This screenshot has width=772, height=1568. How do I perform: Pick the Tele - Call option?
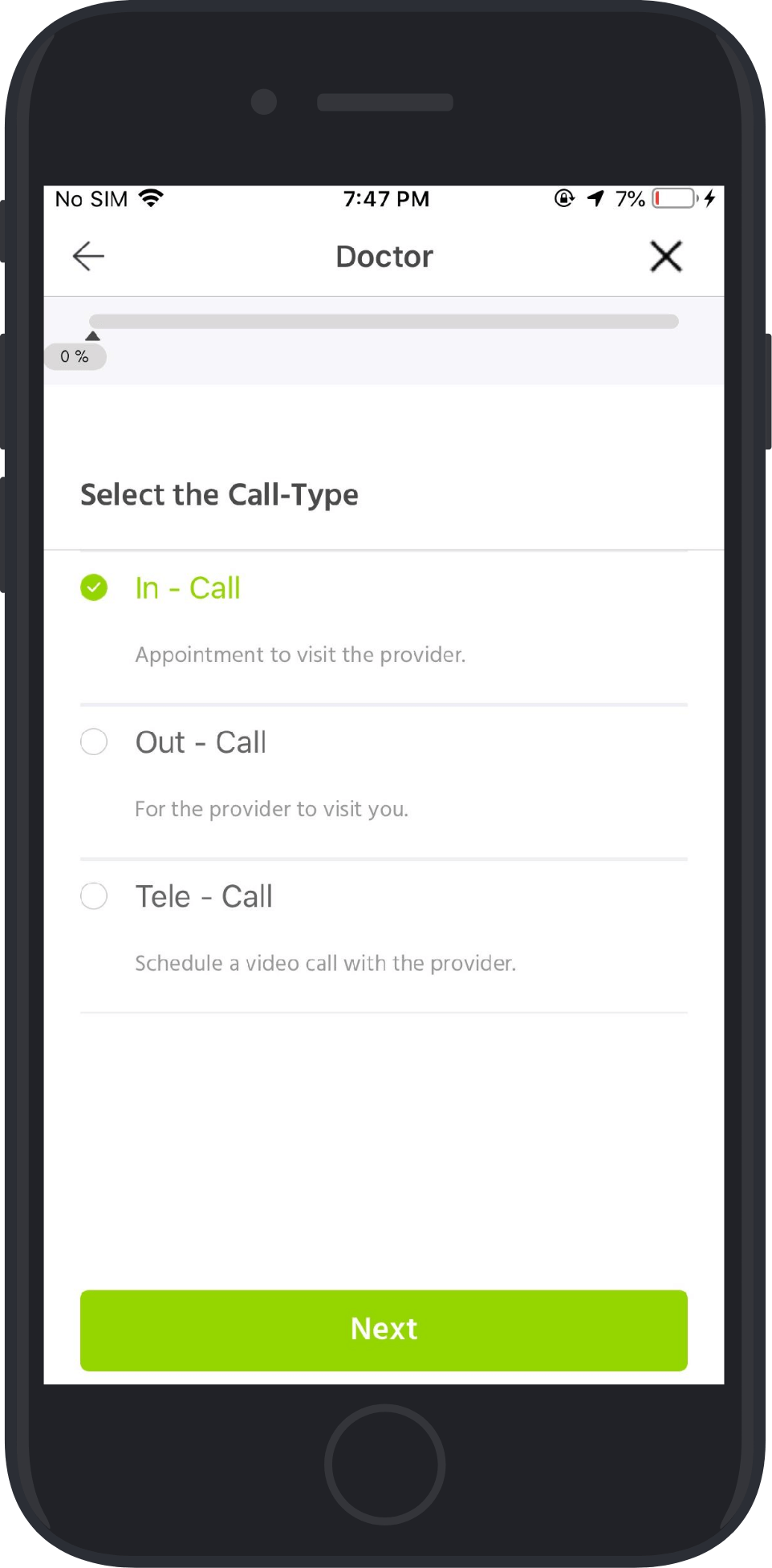[384, 936]
